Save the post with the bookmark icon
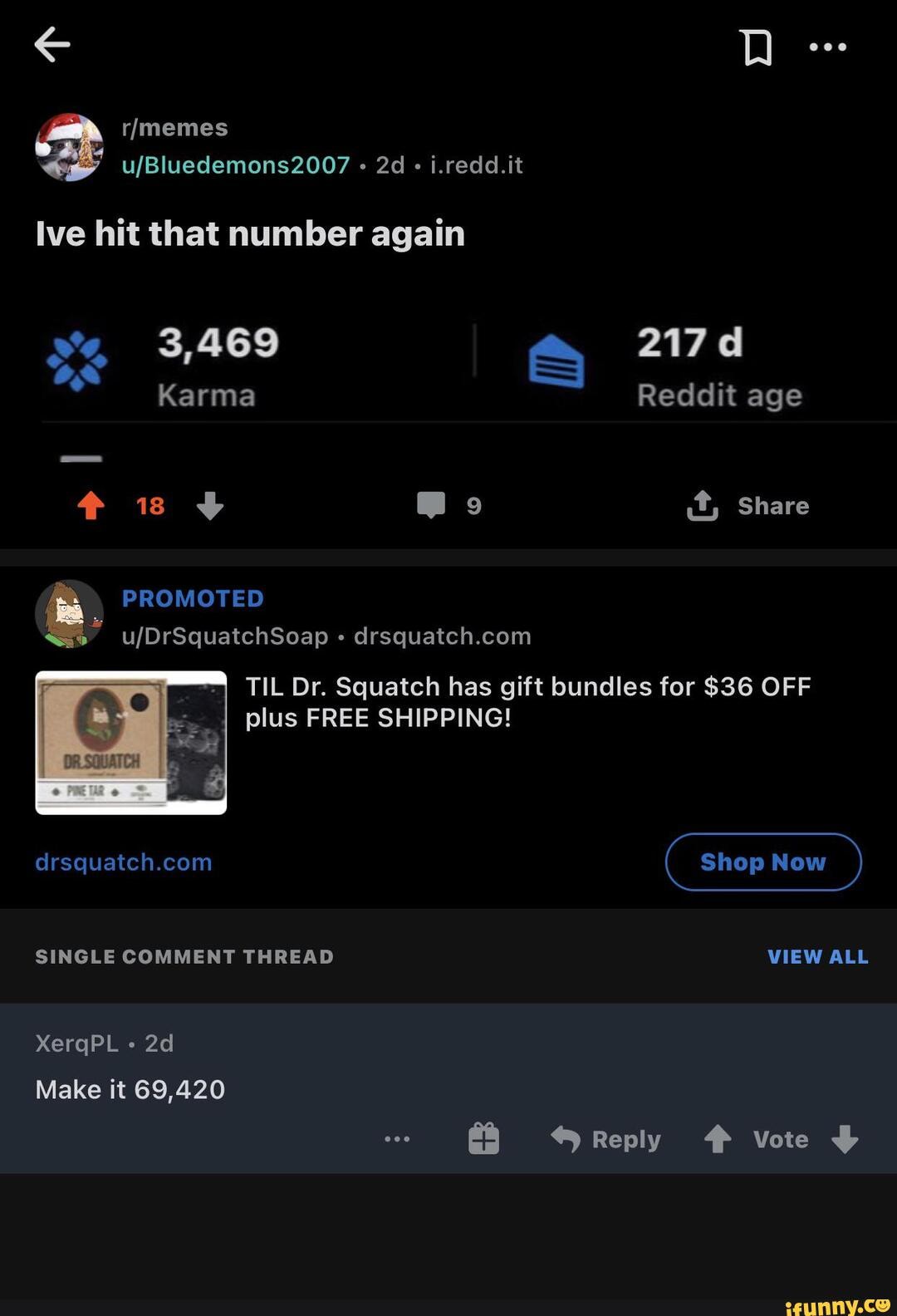This screenshot has width=897, height=1316. tap(757, 47)
